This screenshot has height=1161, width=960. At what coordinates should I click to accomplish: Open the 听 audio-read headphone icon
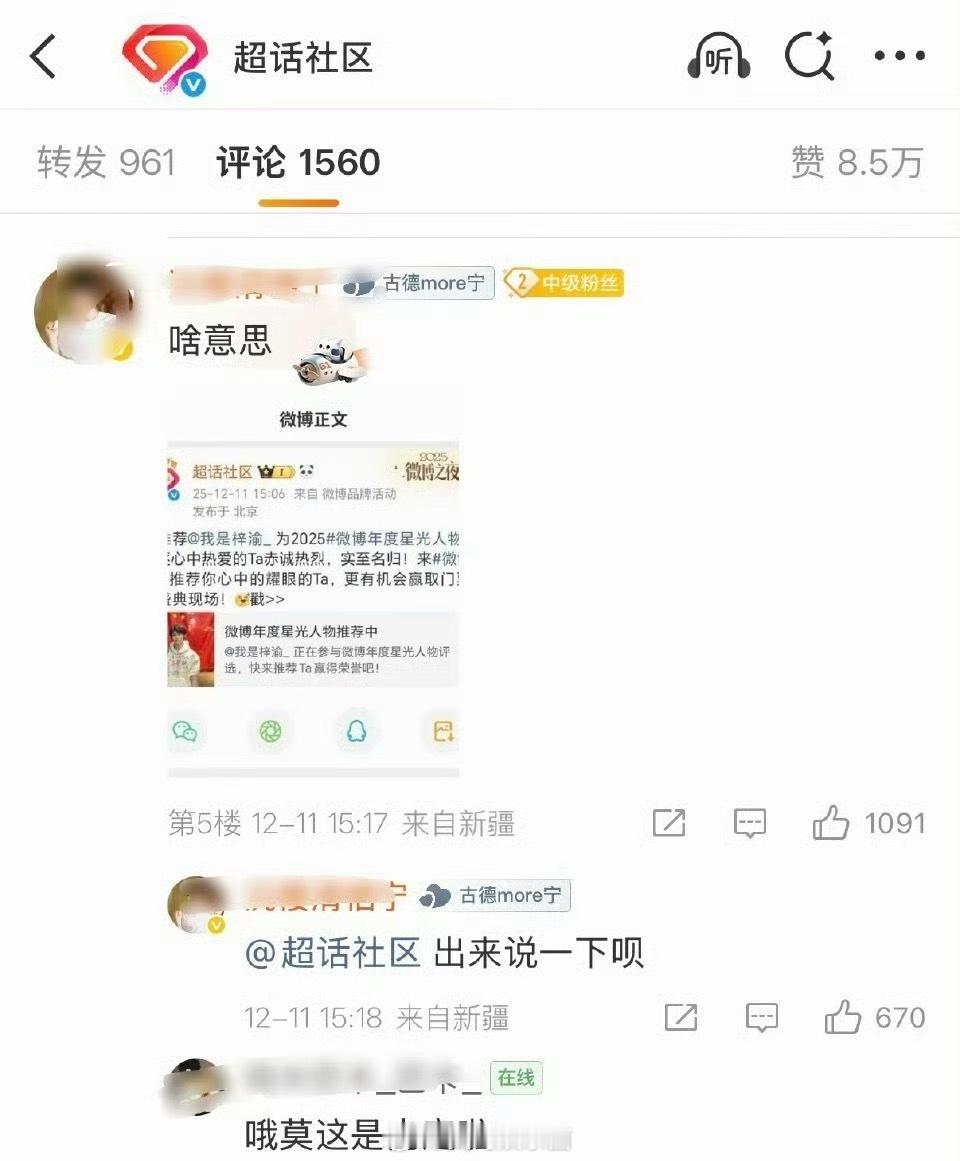coord(718,57)
